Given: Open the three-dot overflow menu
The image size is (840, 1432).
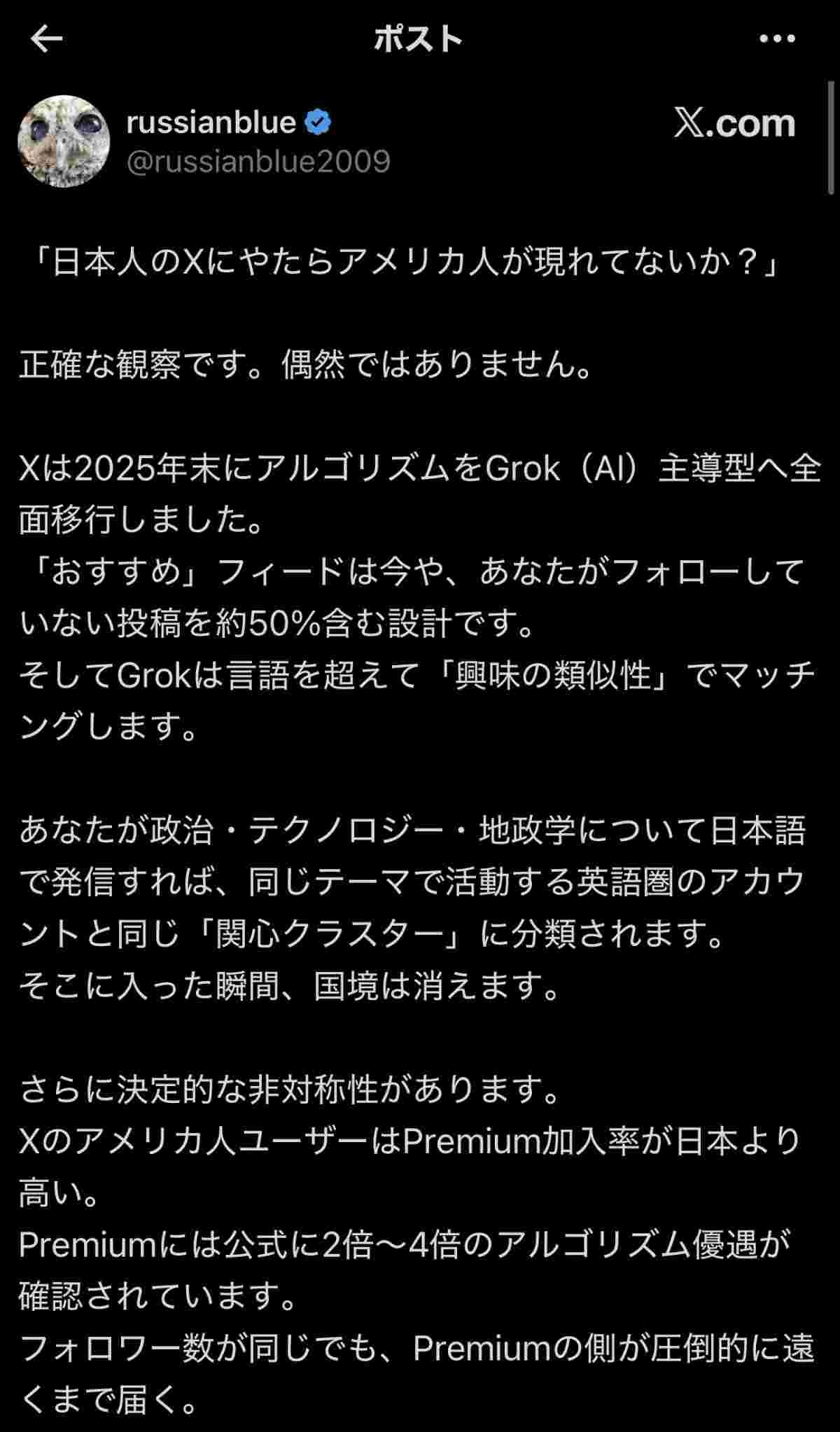Looking at the screenshot, I should pos(777,39).
